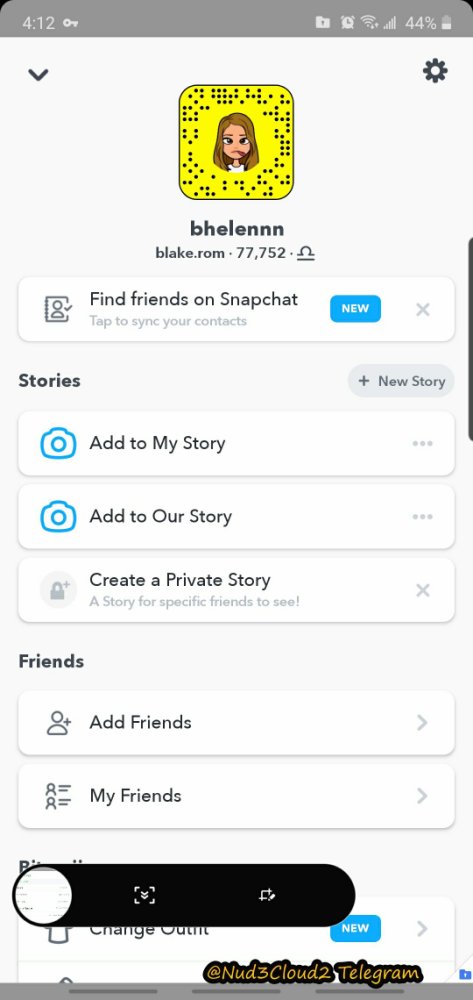This screenshot has width=473, height=1000.
Task: Tap scroll capture in screenshot toolbar
Action: pyautogui.click(x=145, y=895)
